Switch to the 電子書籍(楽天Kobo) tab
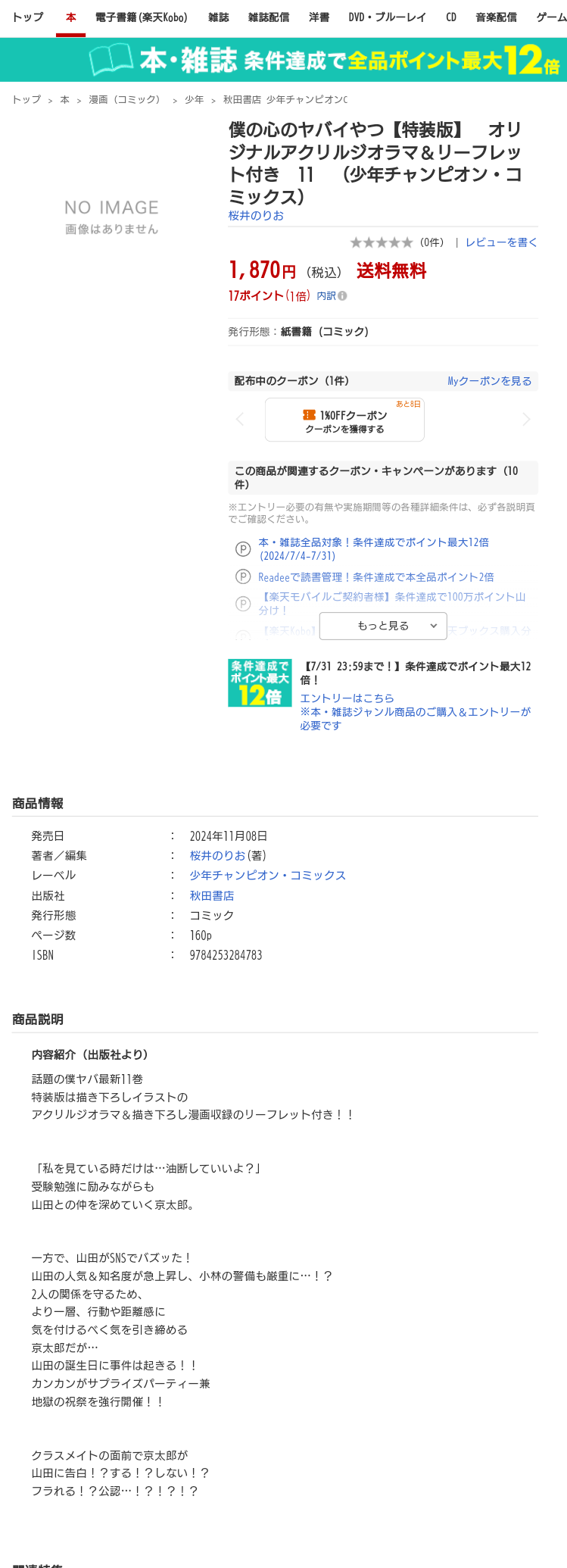The height and width of the screenshot is (1568, 567). pyautogui.click(x=141, y=17)
